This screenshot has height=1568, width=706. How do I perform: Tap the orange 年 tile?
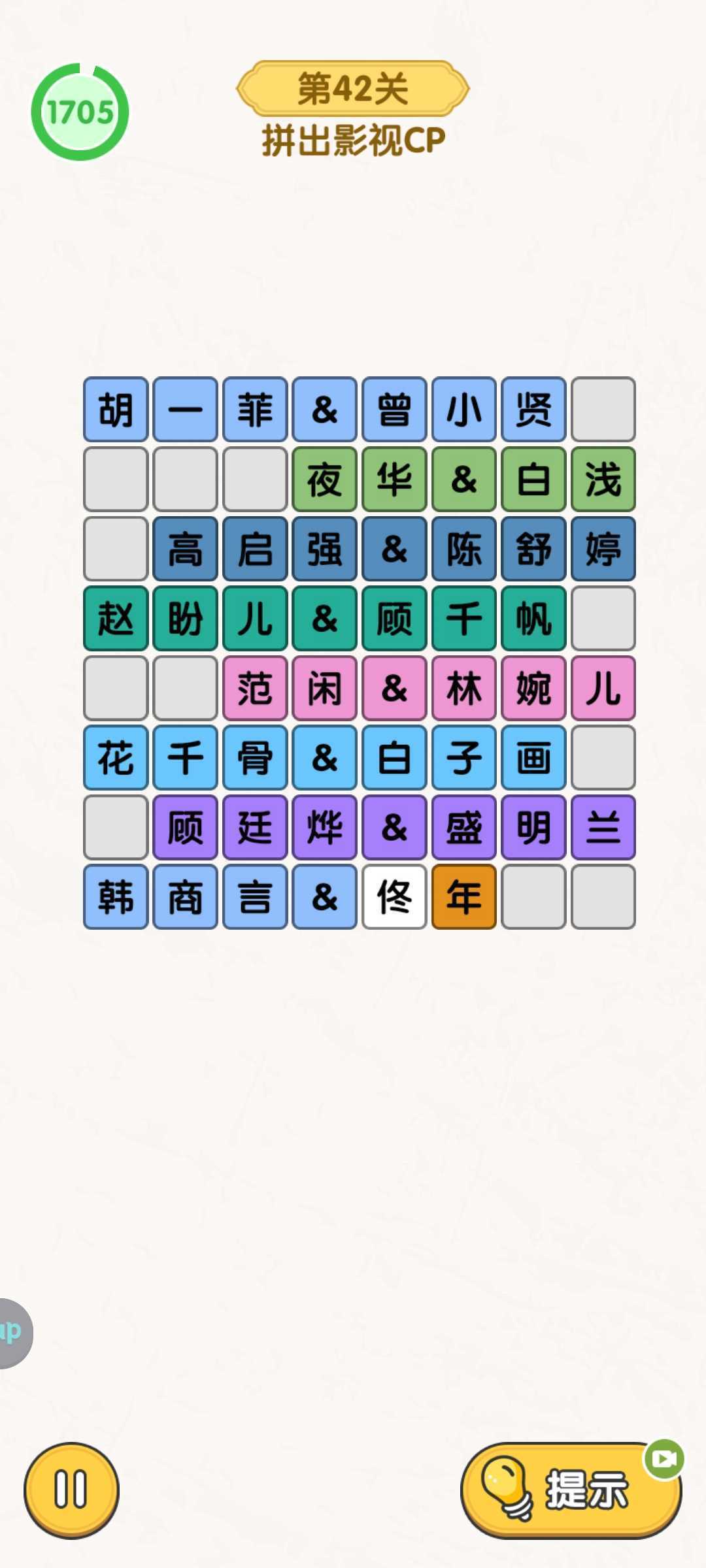(x=464, y=897)
